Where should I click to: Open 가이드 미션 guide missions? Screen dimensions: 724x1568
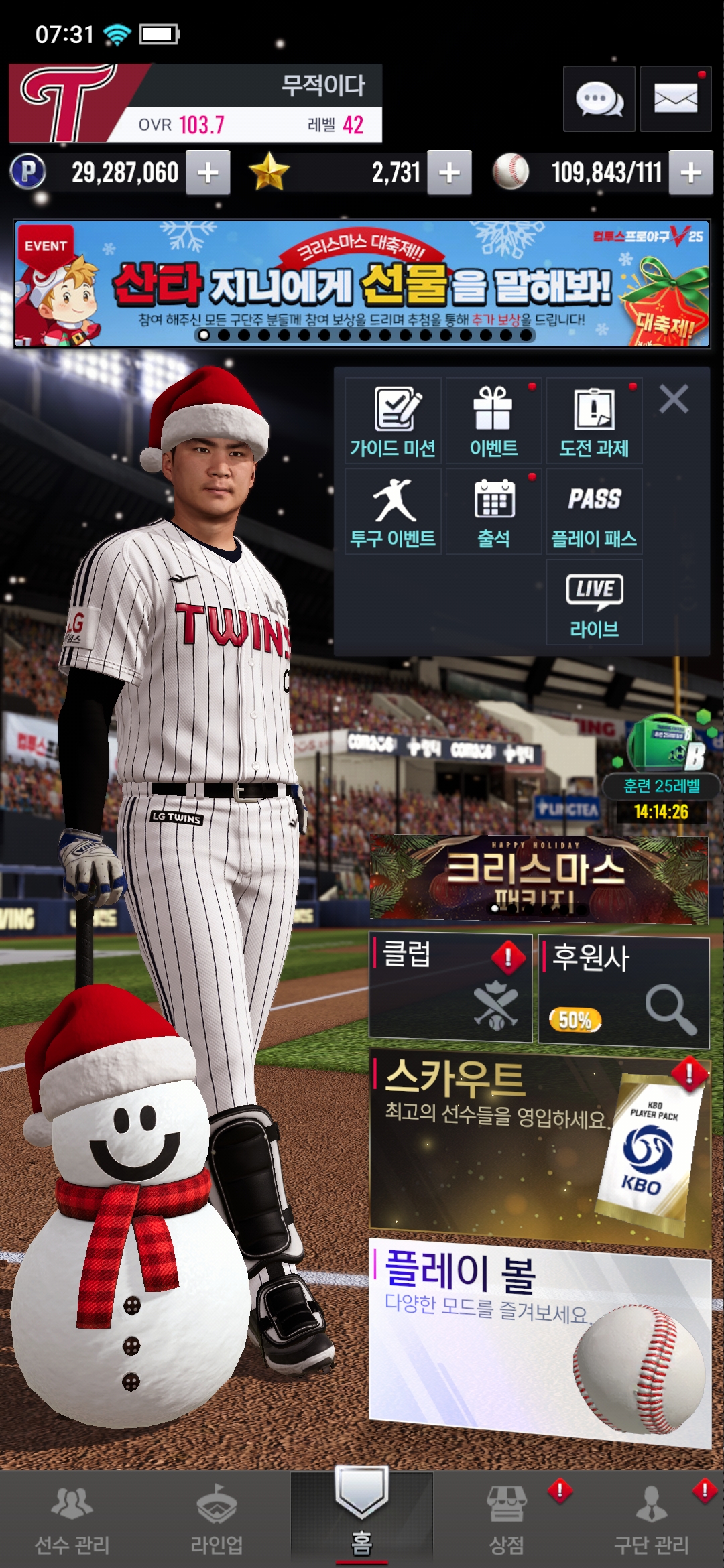pos(393,421)
